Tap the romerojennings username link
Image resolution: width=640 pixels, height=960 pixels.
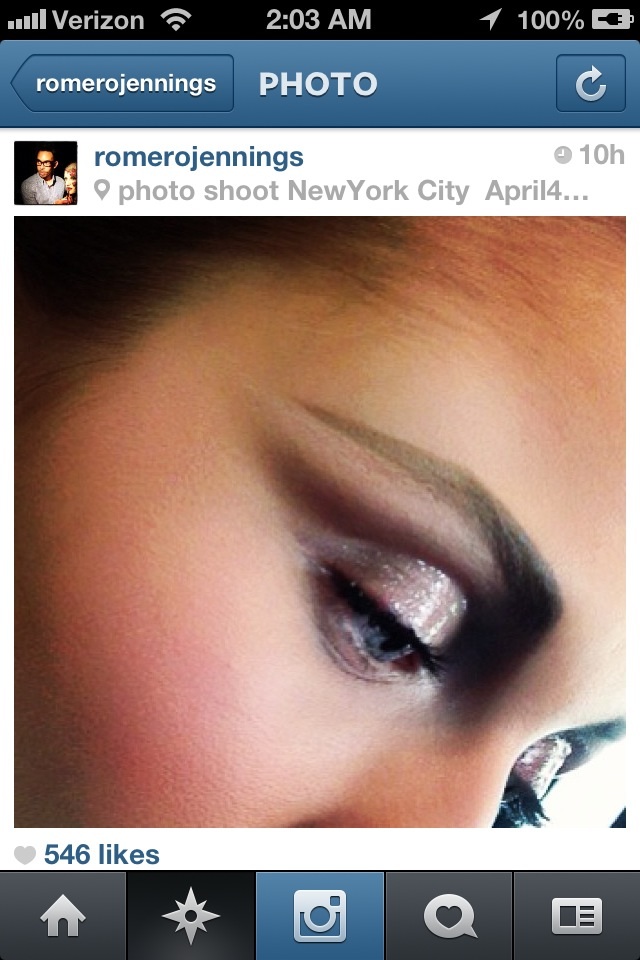(198, 156)
